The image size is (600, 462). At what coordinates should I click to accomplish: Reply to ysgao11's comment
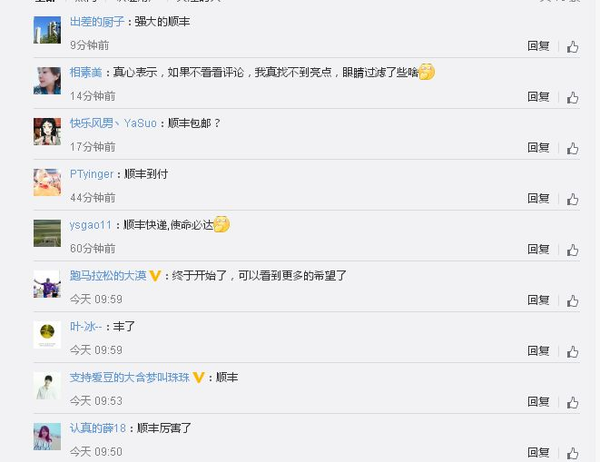pyautogui.click(x=538, y=249)
